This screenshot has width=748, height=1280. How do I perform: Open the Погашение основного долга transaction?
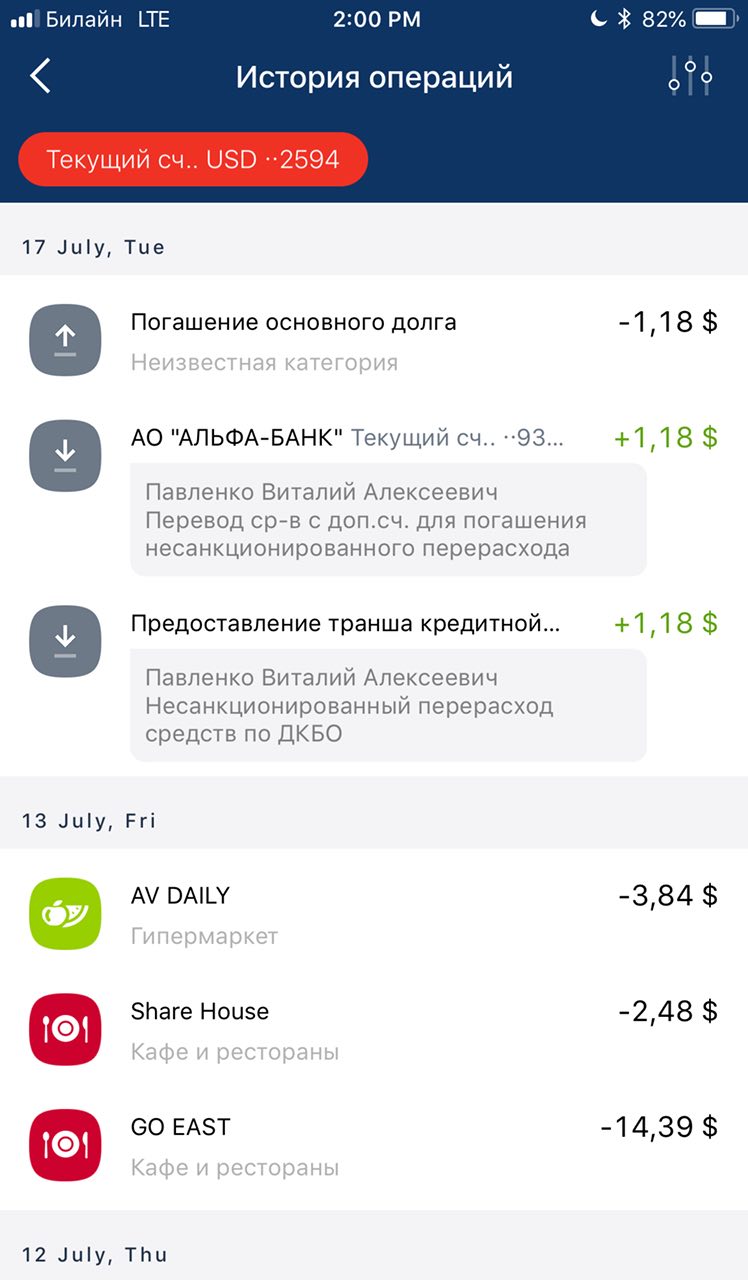tap(374, 341)
